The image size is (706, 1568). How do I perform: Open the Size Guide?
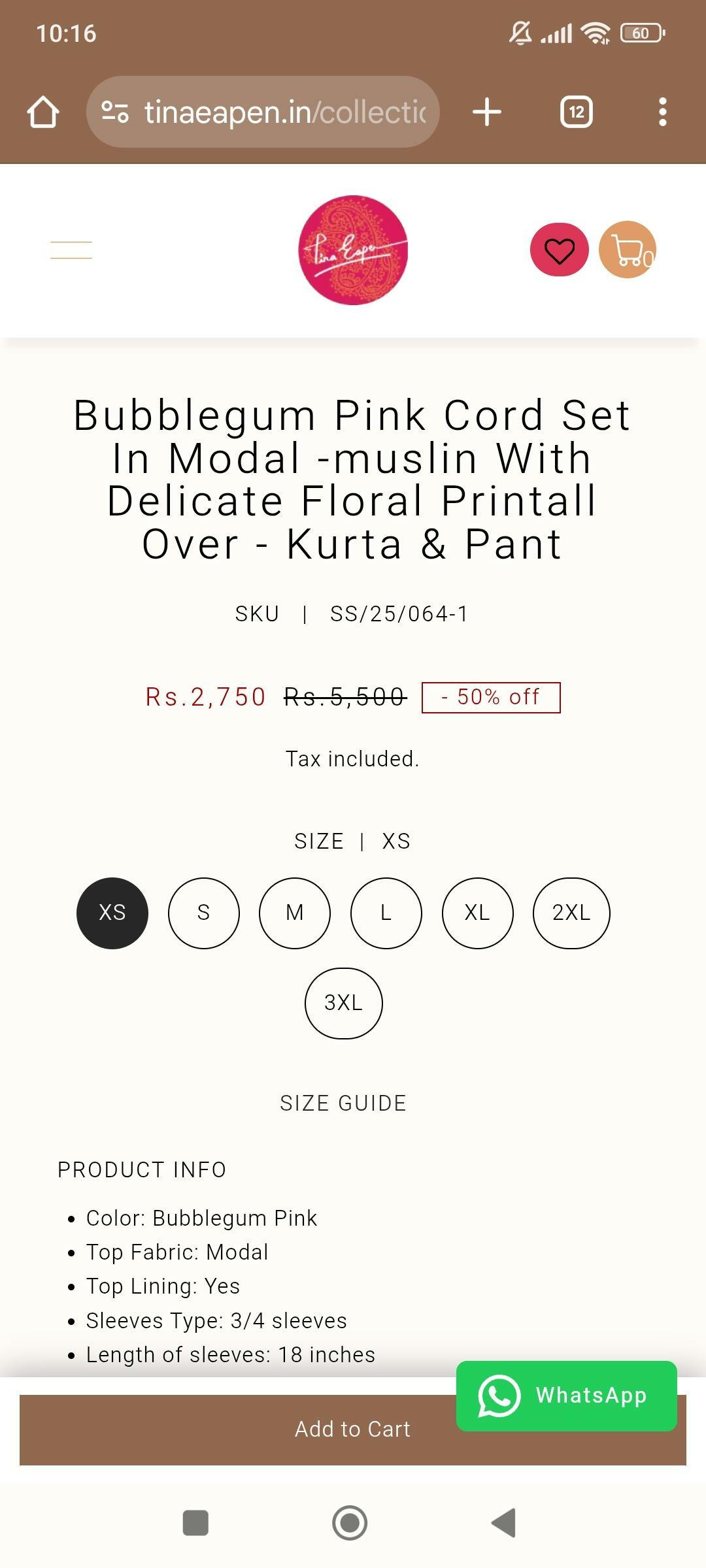point(343,1103)
